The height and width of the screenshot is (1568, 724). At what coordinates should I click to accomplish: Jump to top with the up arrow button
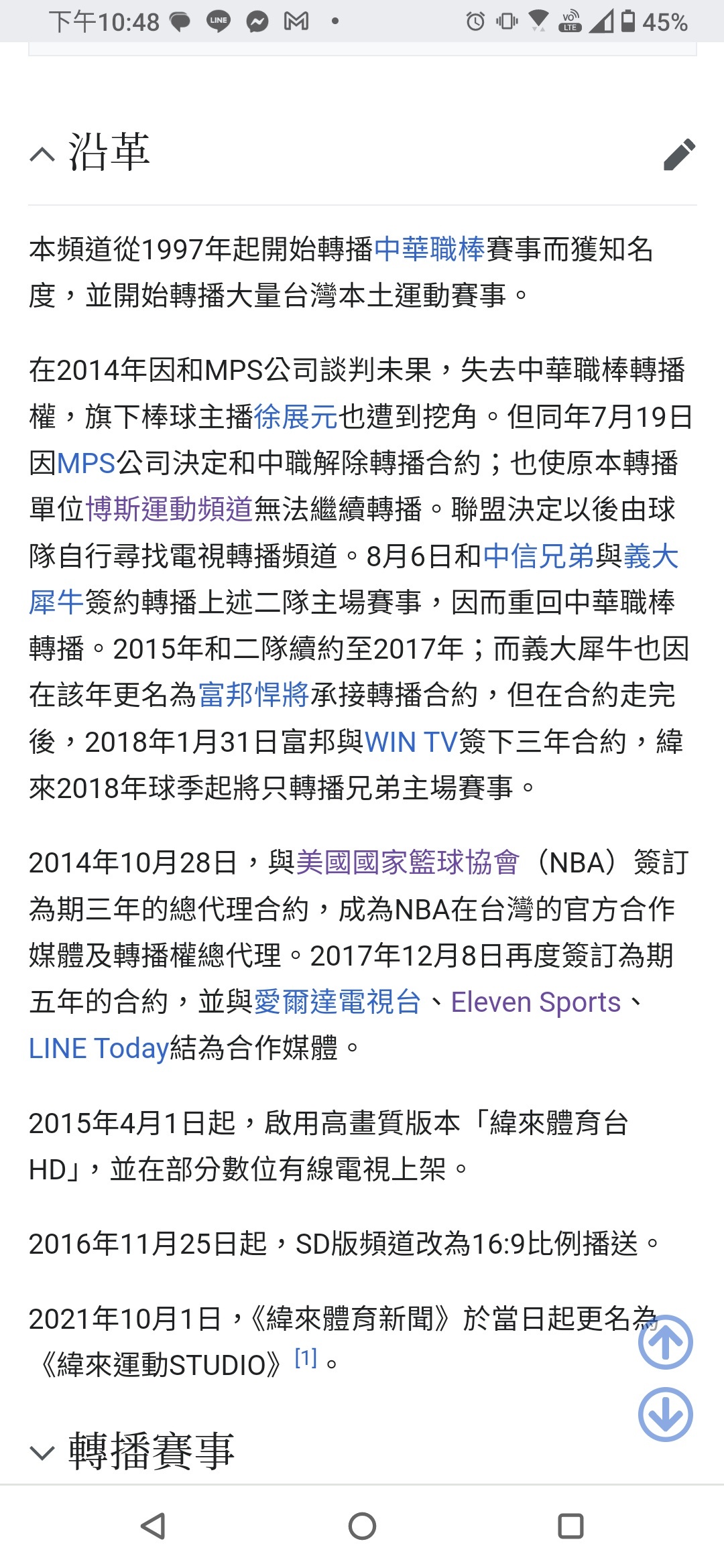[666, 1342]
